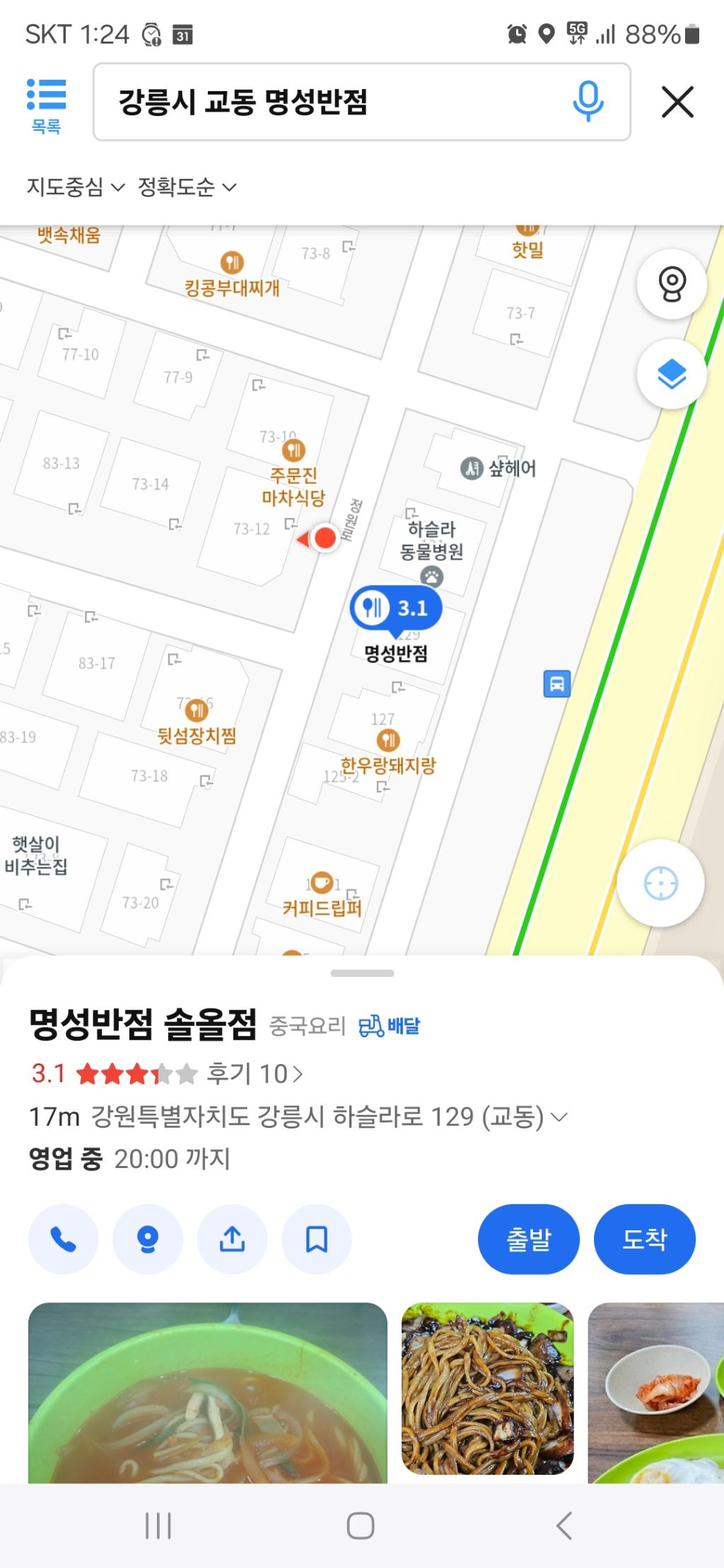Image resolution: width=724 pixels, height=1568 pixels.
Task: Bookmark 명성반점 솔올점
Action: [316, 1239]
